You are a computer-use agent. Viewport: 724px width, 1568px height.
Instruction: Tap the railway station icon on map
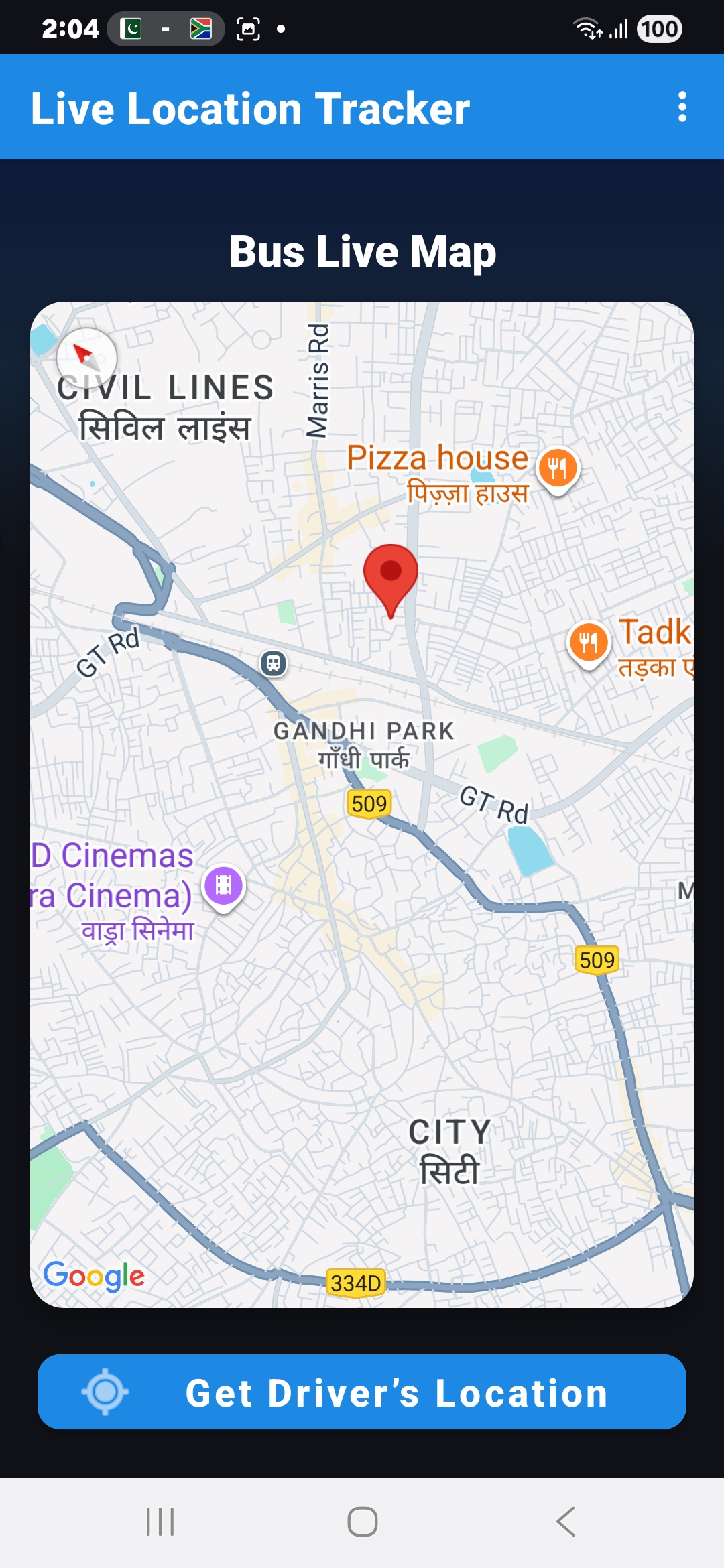coord(274,663)
